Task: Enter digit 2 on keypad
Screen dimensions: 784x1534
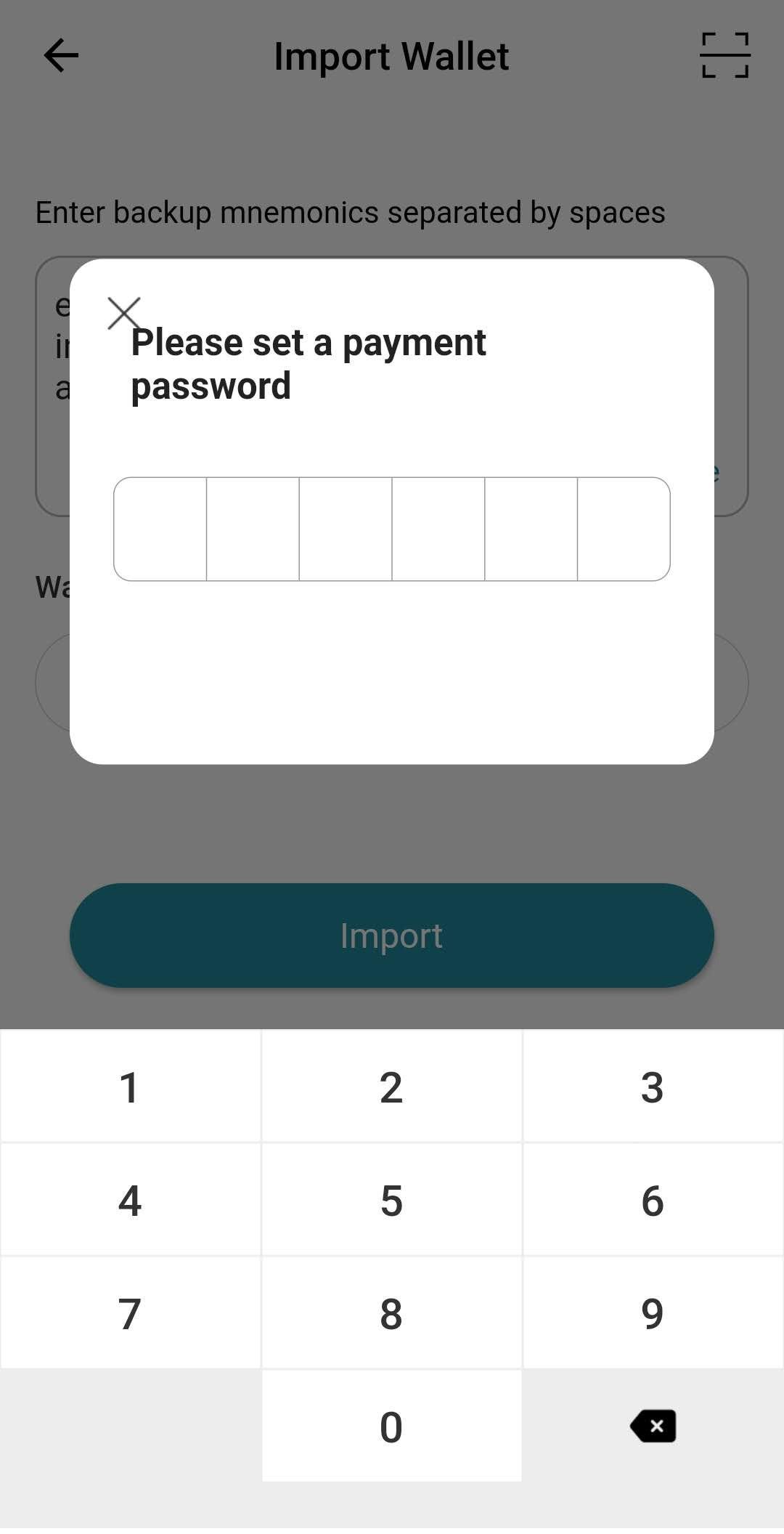Action: coord(391,1087)
